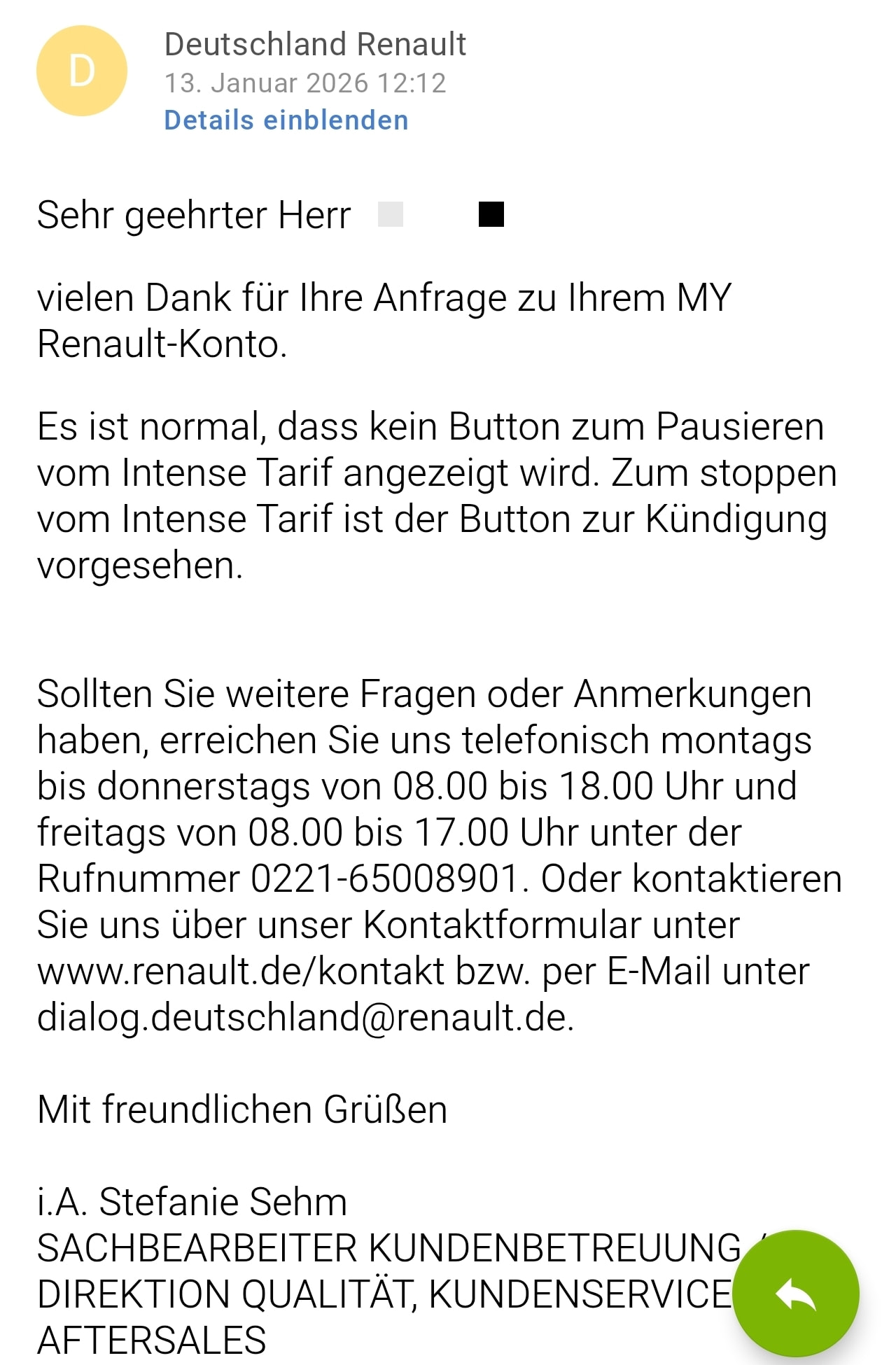Open the sender avatar D

[82, 71]
